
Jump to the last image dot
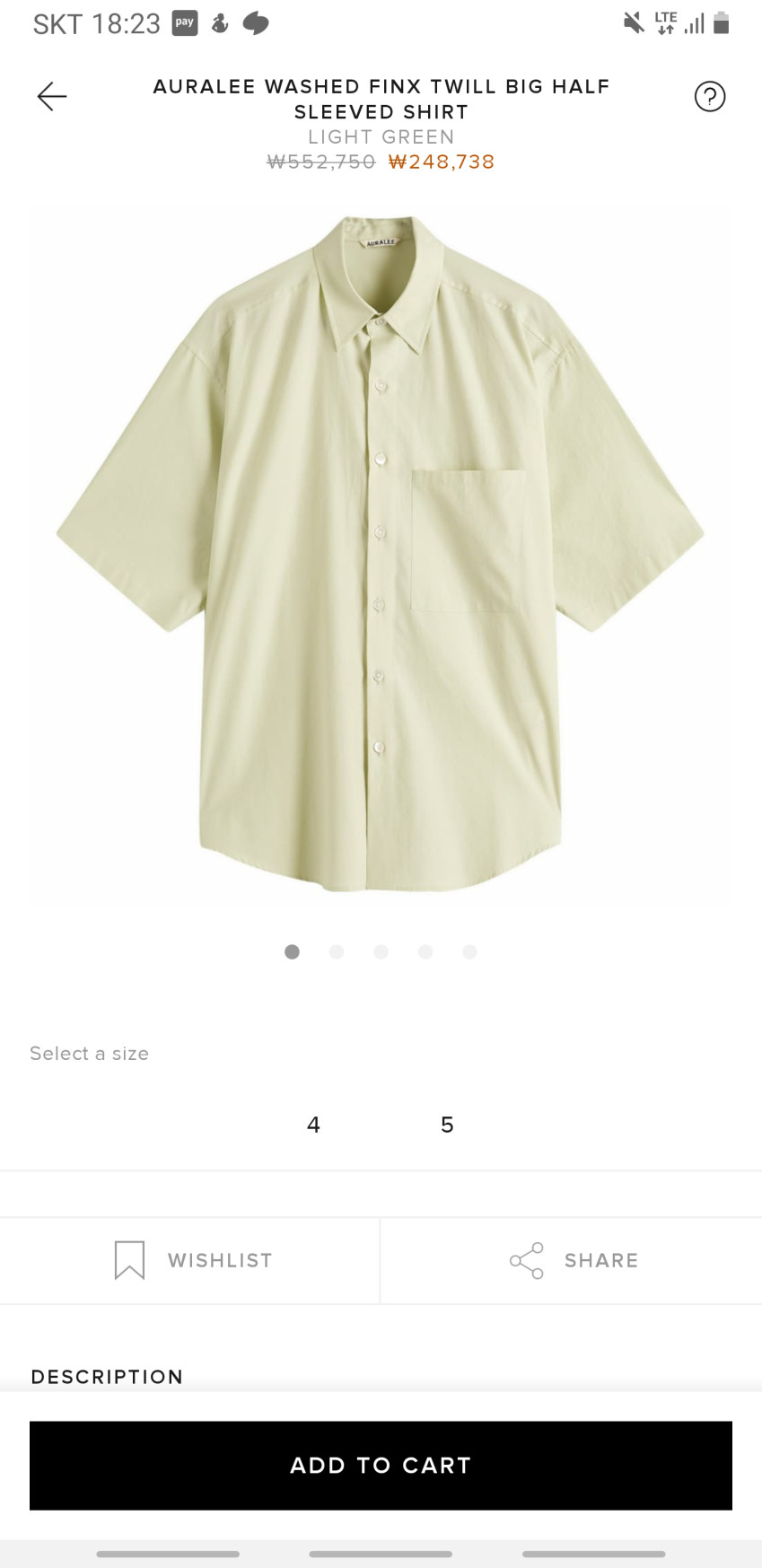point(469,951)
